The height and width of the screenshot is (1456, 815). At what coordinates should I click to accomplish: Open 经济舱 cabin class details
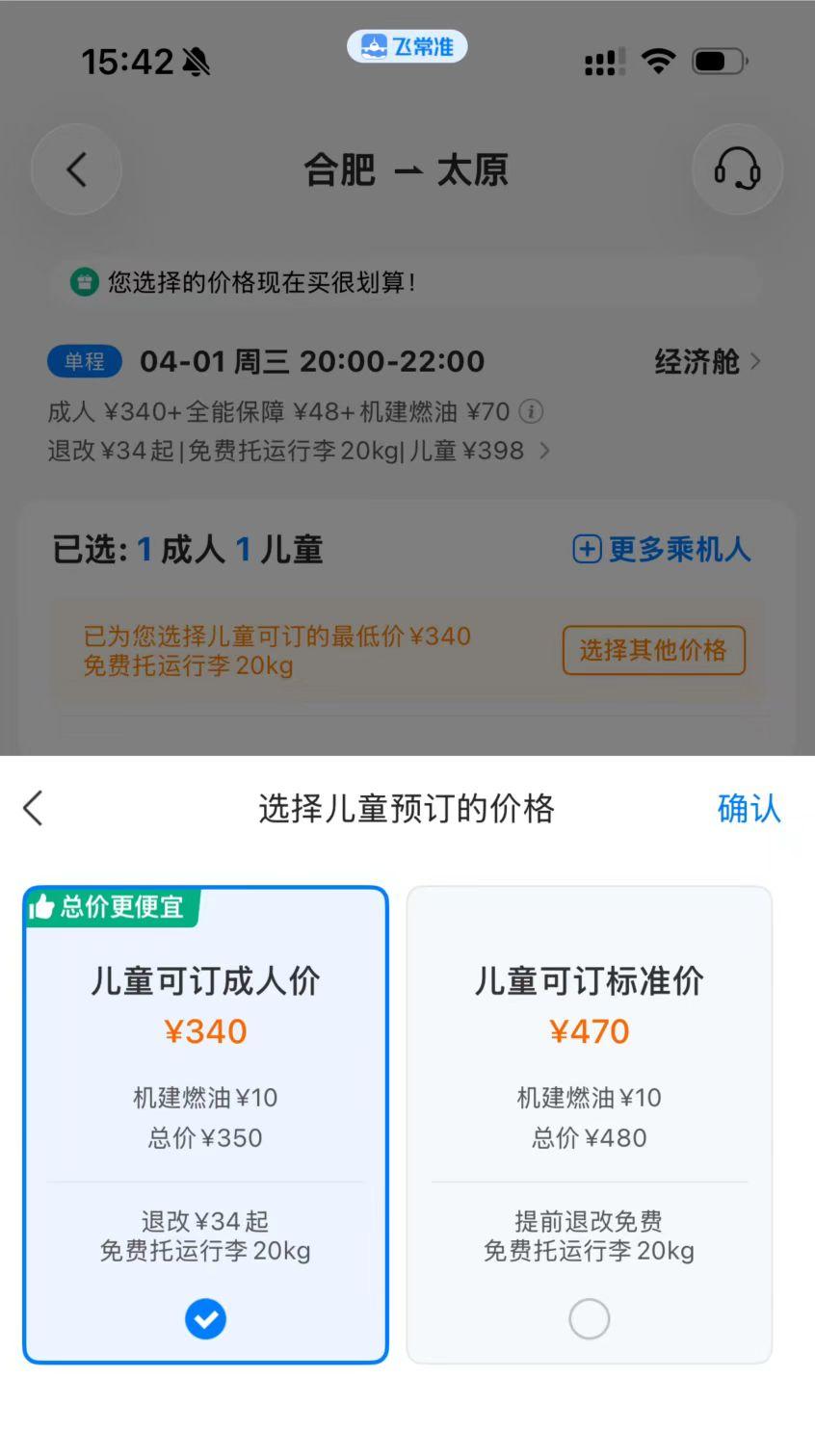[707, 362]
